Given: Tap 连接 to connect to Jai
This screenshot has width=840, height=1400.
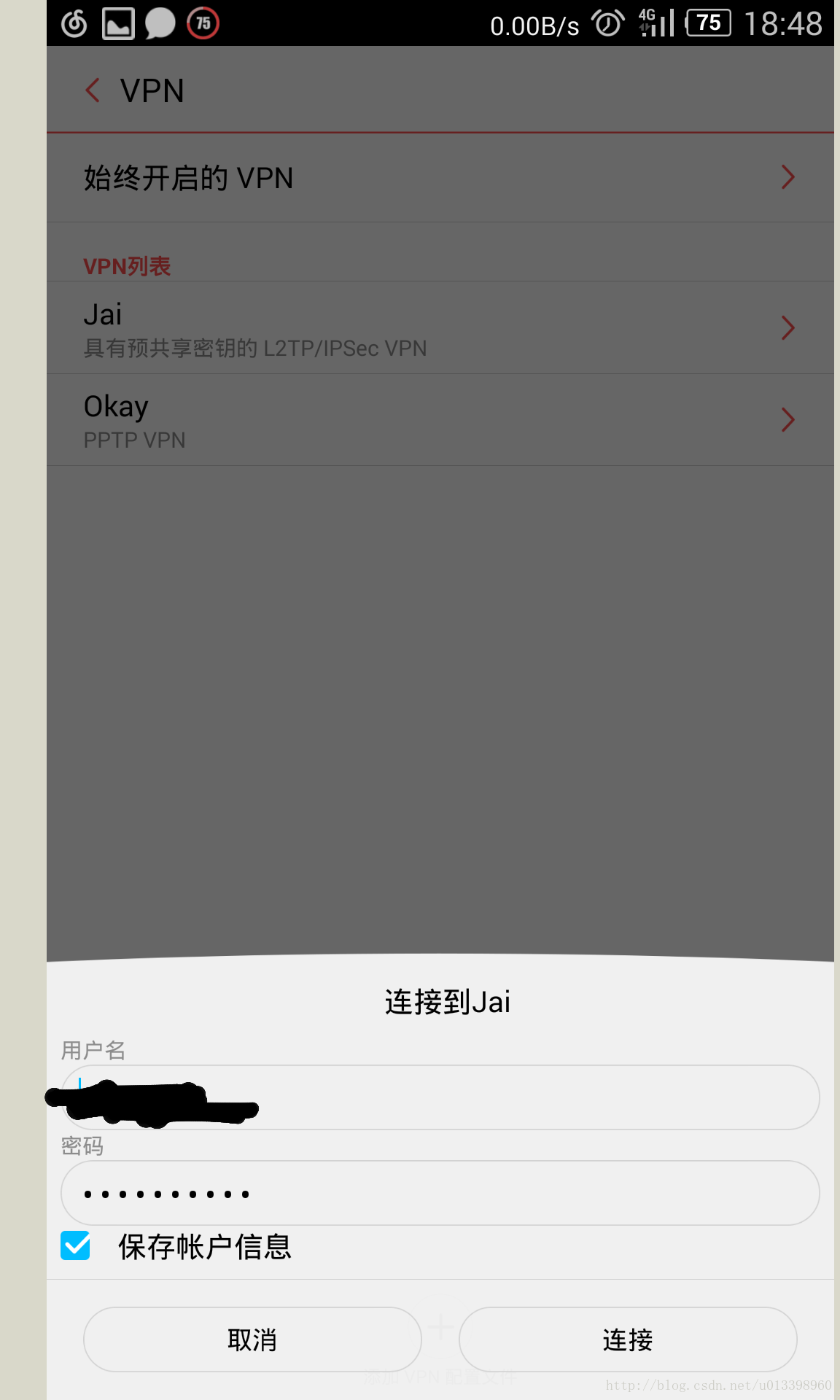Looking at the screenshot, I should [x=628, y=1339].
